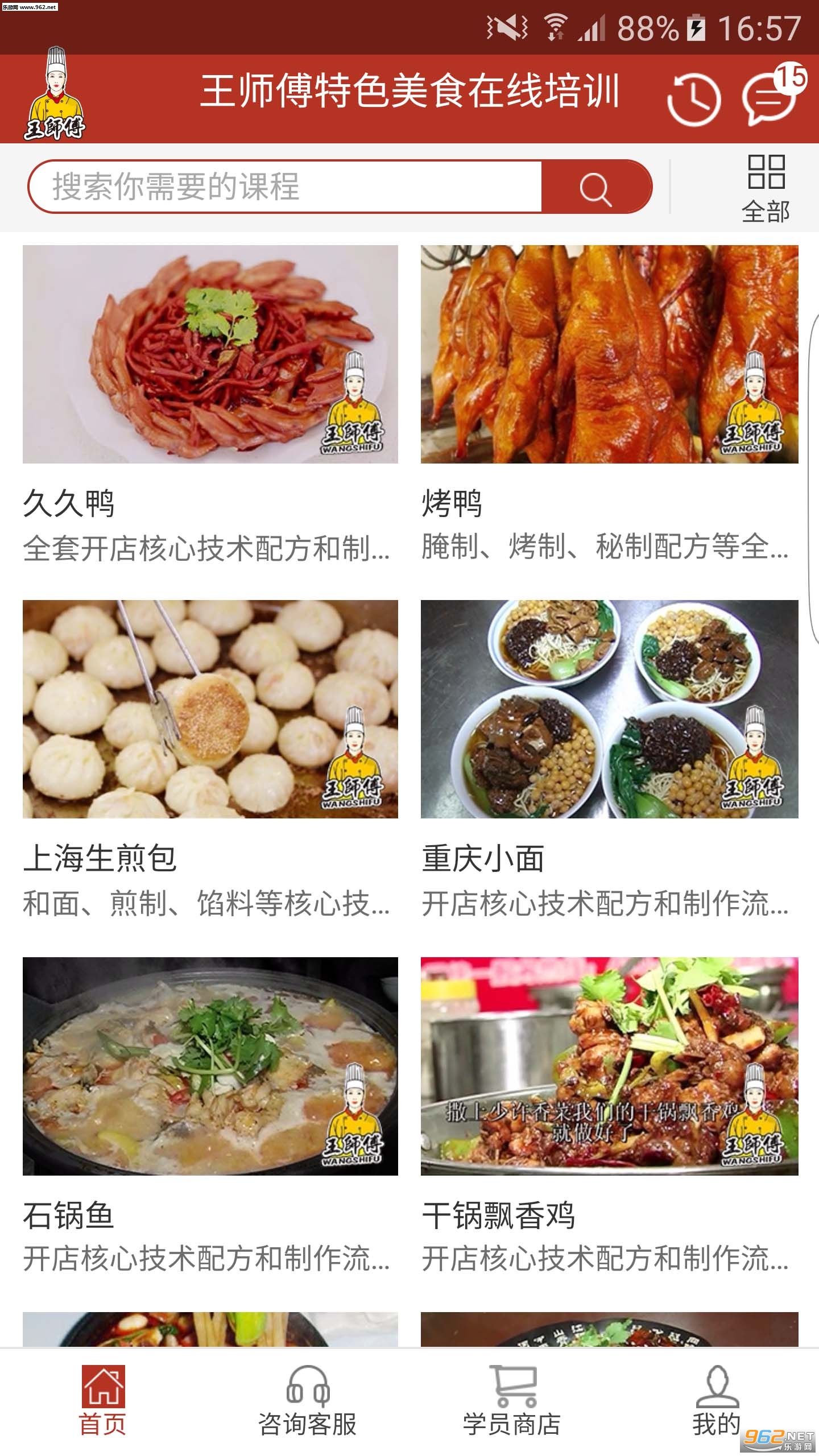Tap the course search field
Screen dimensions: 819x1456
click(x=284, y=187)
